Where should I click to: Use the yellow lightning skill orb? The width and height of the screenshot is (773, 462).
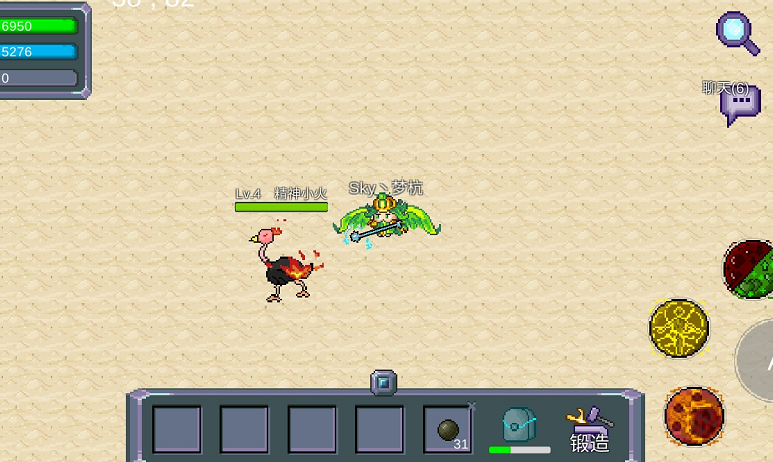click(679, 328)
